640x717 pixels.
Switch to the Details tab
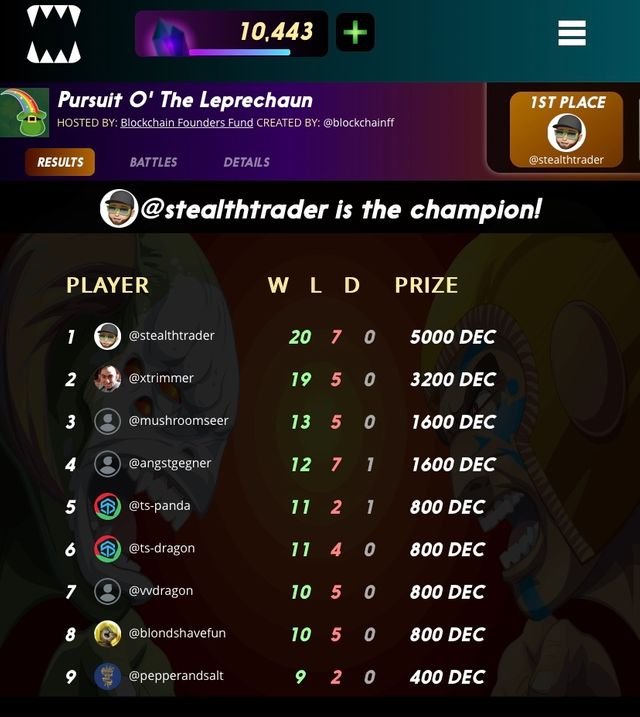(246, 162)
